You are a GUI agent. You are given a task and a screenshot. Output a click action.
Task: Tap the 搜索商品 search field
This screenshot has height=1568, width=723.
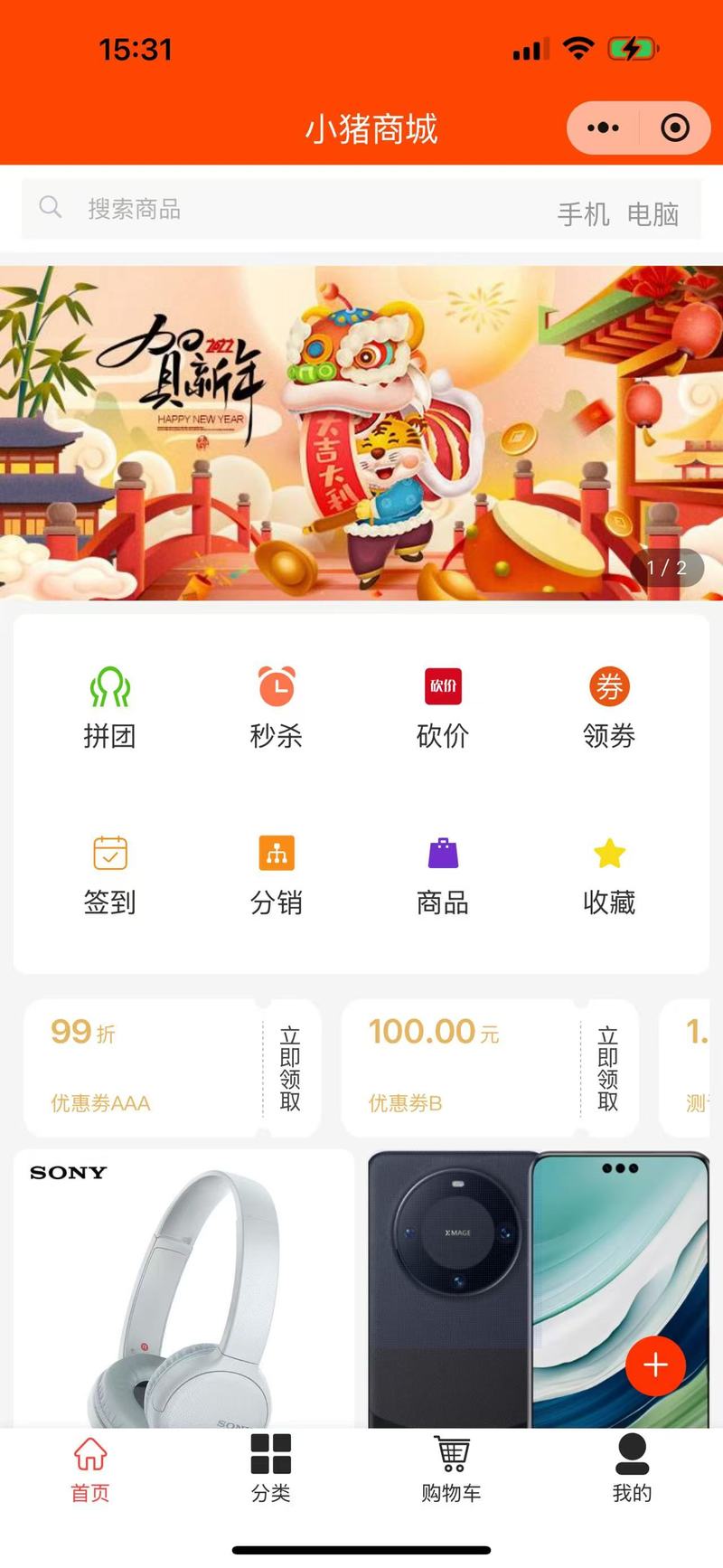271,210
